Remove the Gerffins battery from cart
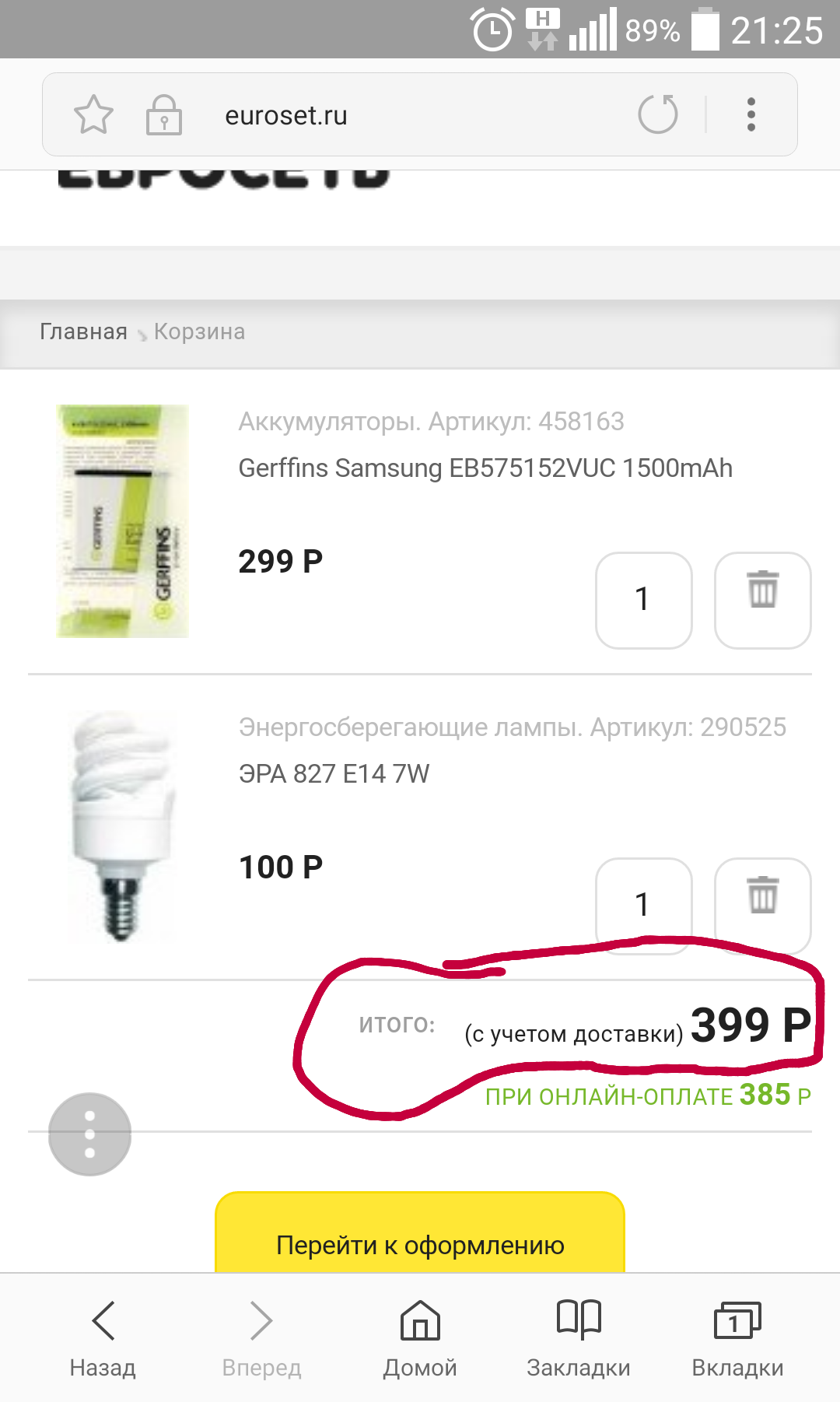The image size is (840, 1402). (762, 600)
